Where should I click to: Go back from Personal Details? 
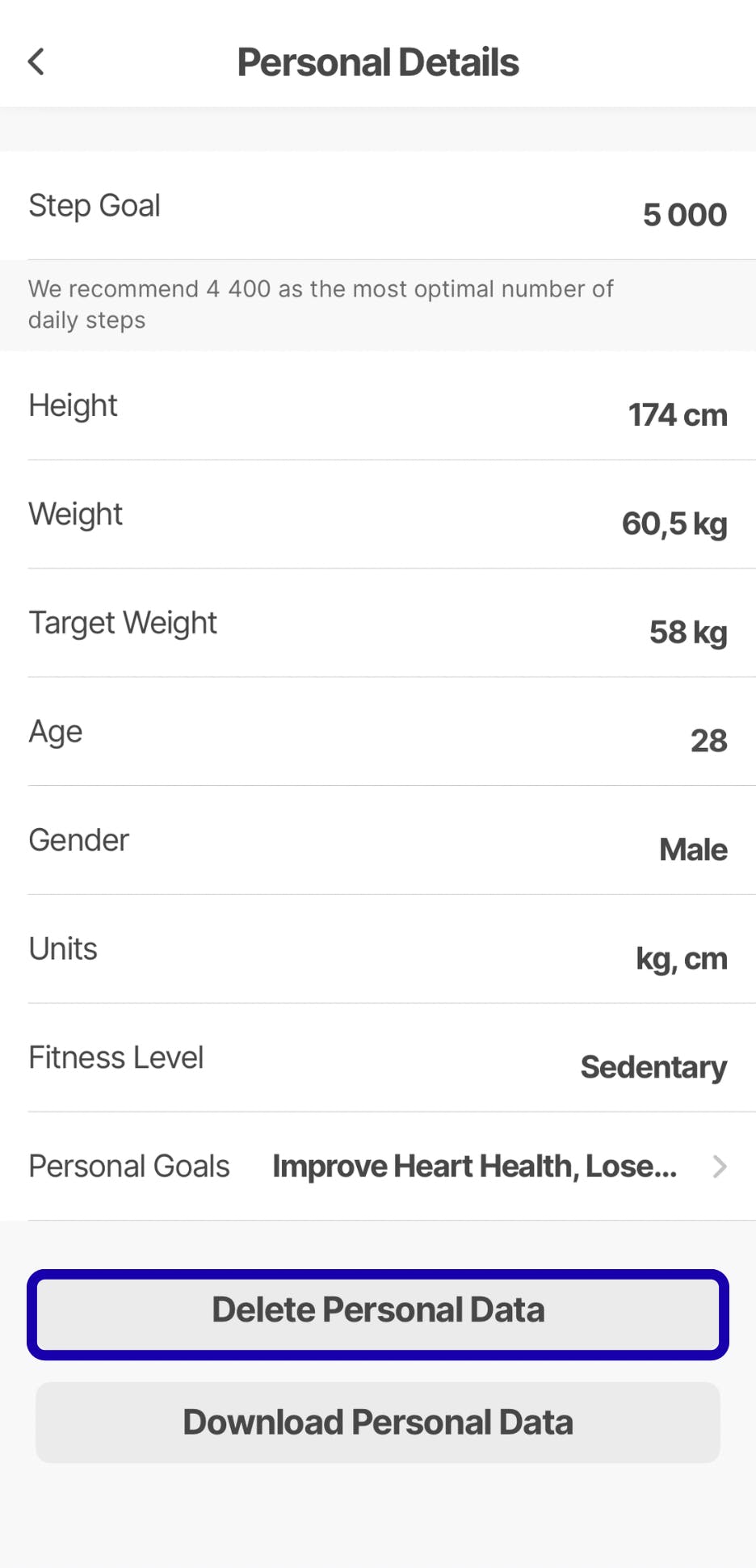point(36,61)
